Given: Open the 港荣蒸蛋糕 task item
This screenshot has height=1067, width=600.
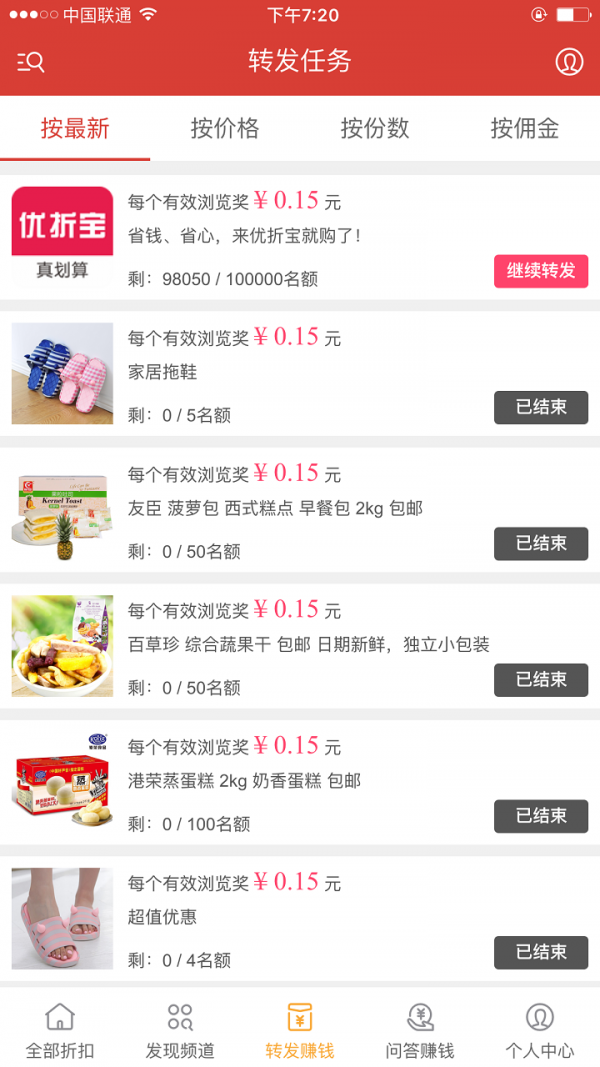Looking at the screenshot, I should [x=300, y=782].
